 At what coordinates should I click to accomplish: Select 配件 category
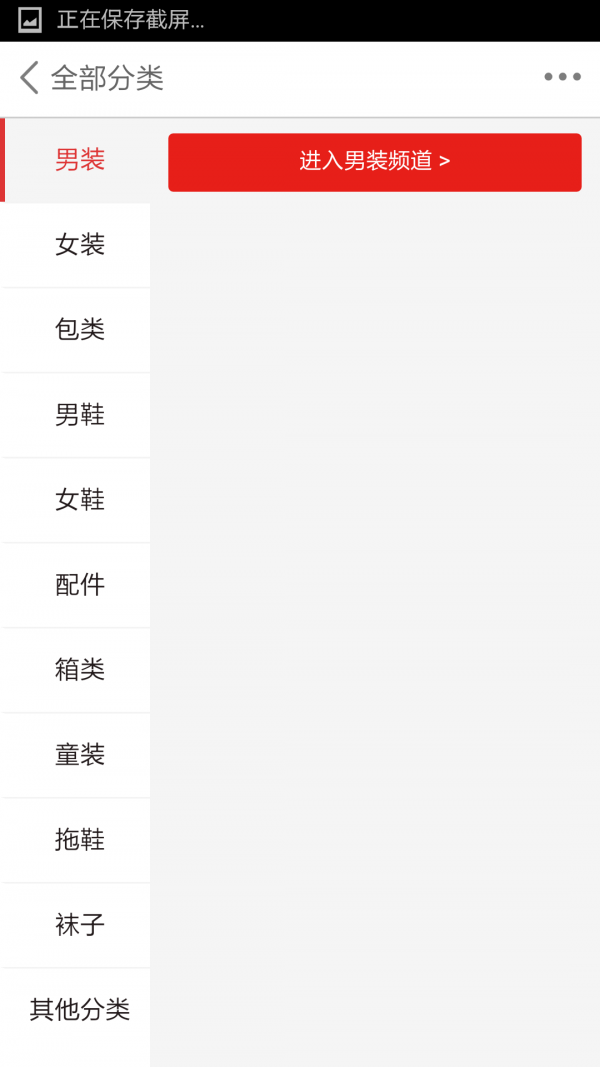(x=79, y=585)
